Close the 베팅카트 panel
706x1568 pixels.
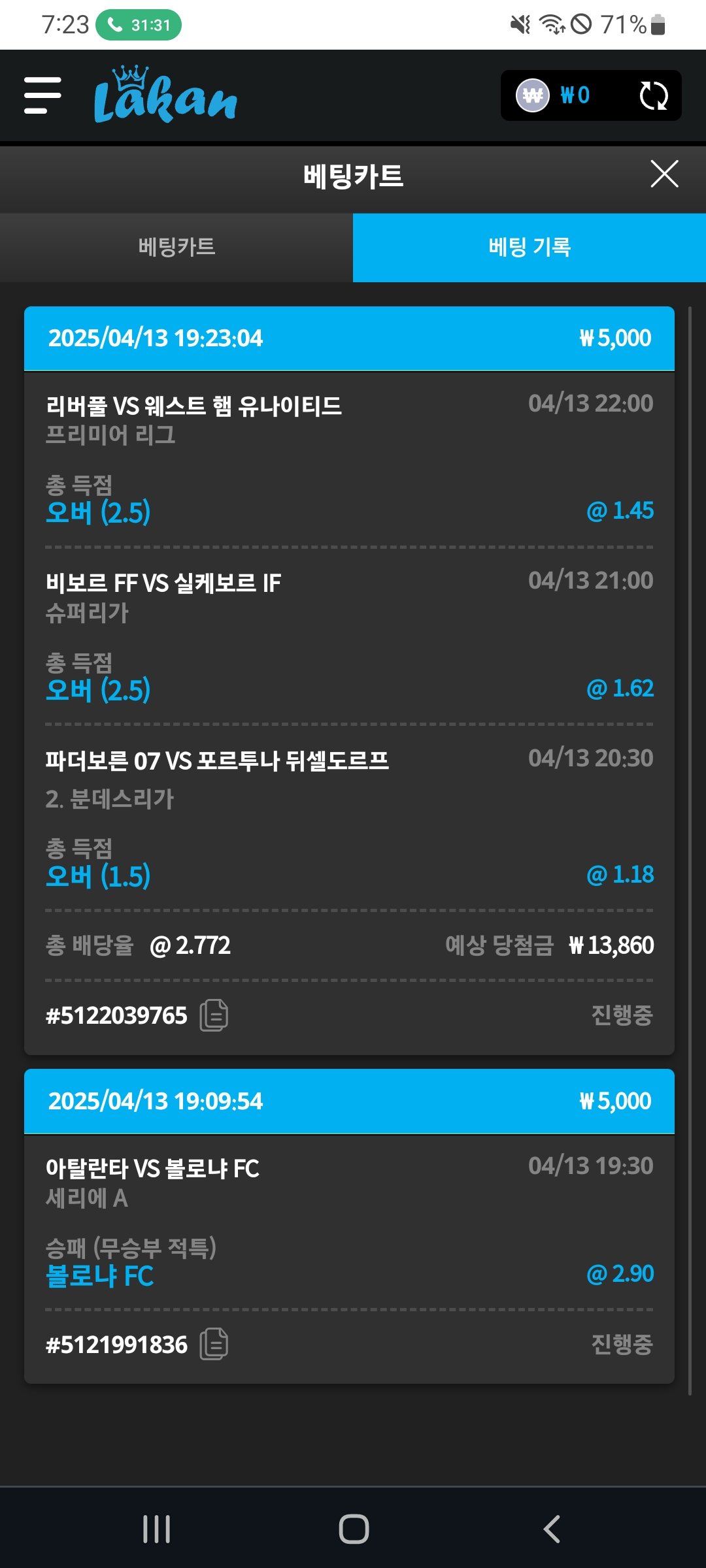pyautogui.click(x=664, y=174)
